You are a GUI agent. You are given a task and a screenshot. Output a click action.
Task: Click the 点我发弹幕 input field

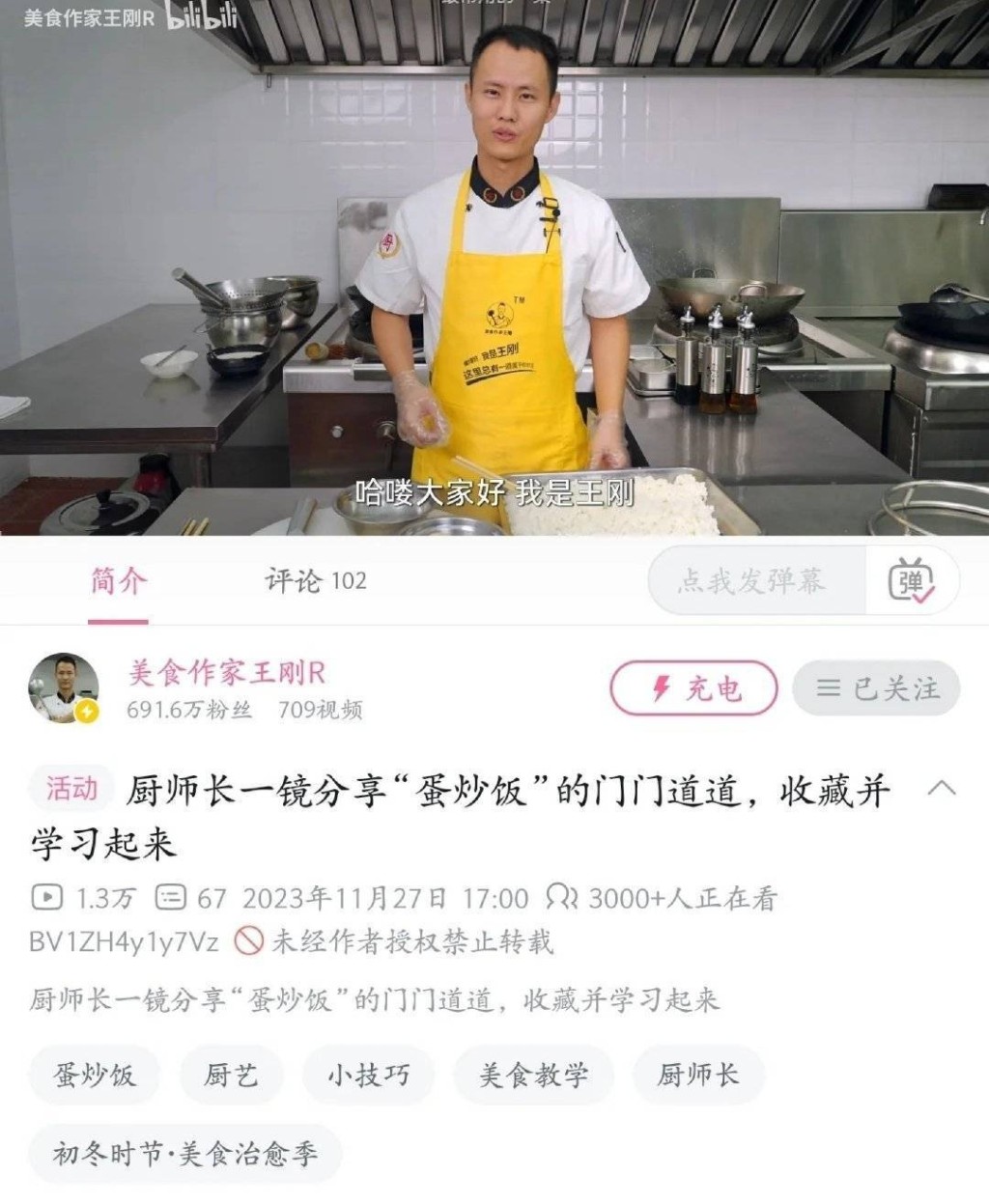(x=755, y=580)
